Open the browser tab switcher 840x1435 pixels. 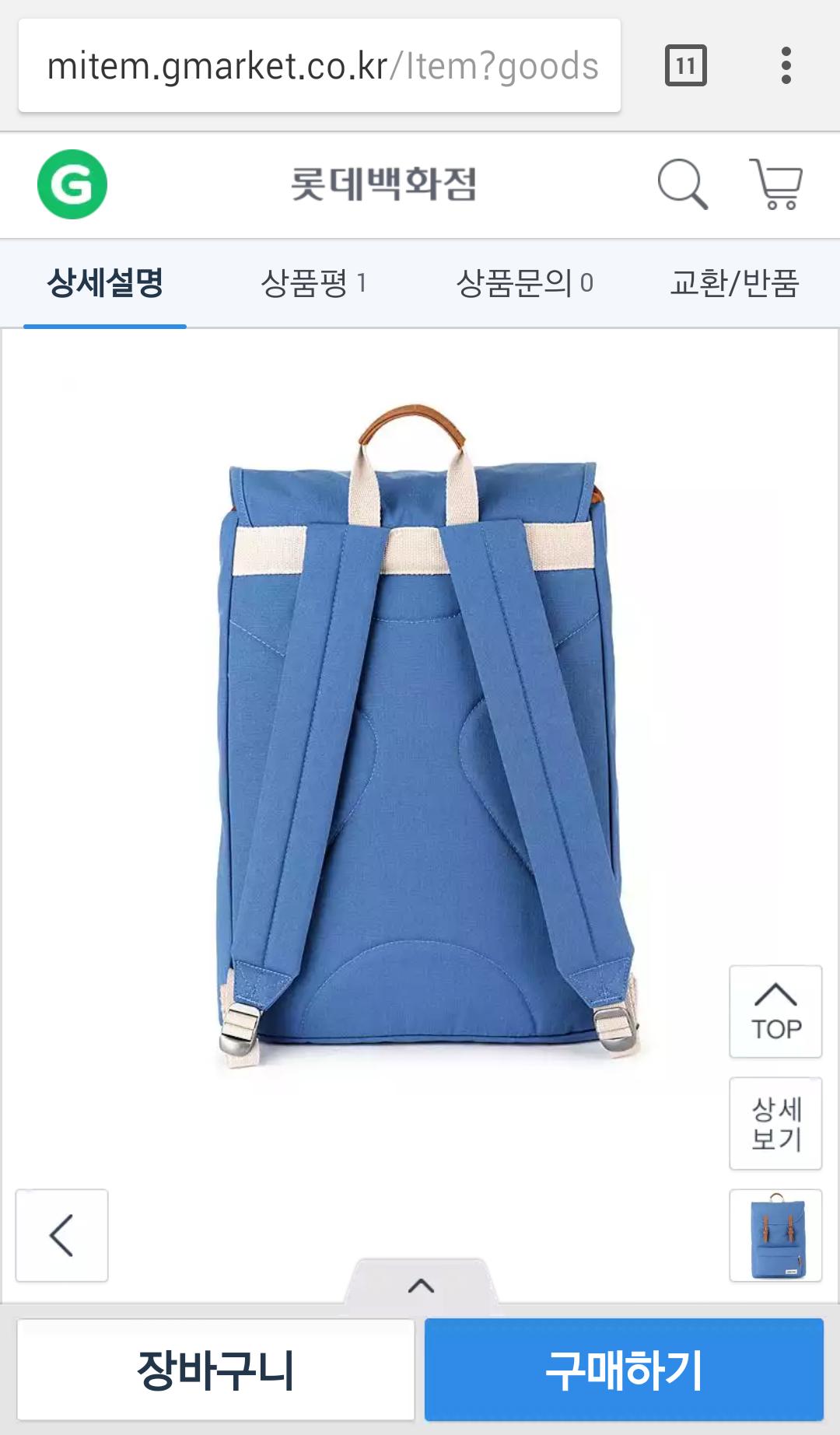(685, 65)
